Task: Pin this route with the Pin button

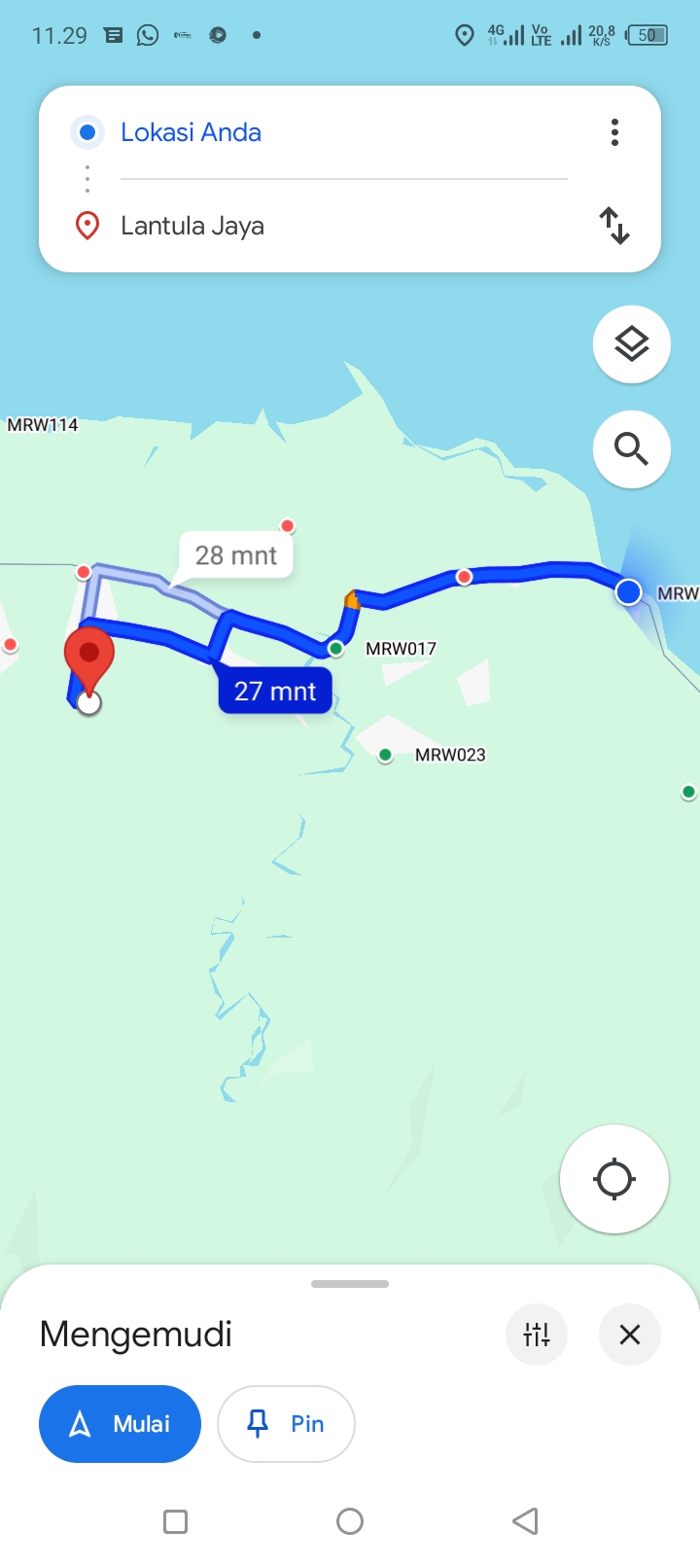Action: 286,1424
